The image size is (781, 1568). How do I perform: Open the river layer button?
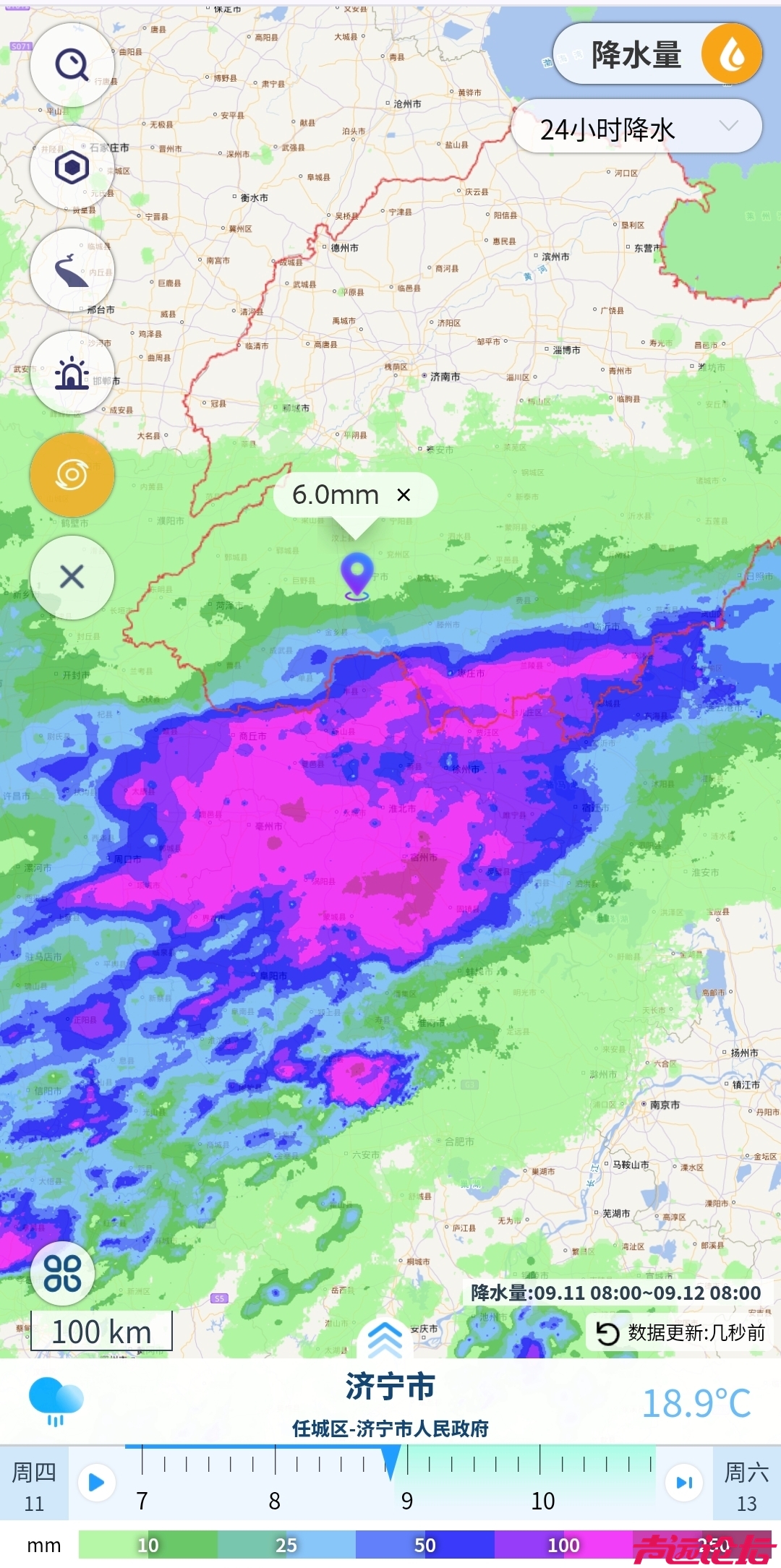click(x=72, y=271)
